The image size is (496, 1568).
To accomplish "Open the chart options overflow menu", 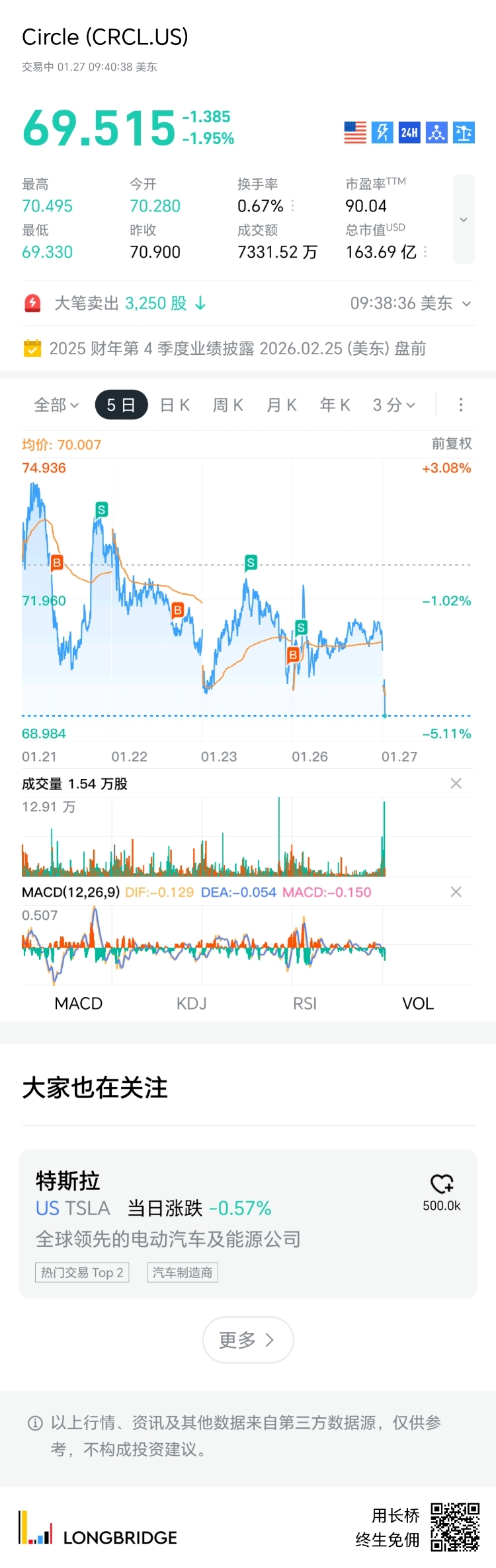I will (x=461, y=405).
